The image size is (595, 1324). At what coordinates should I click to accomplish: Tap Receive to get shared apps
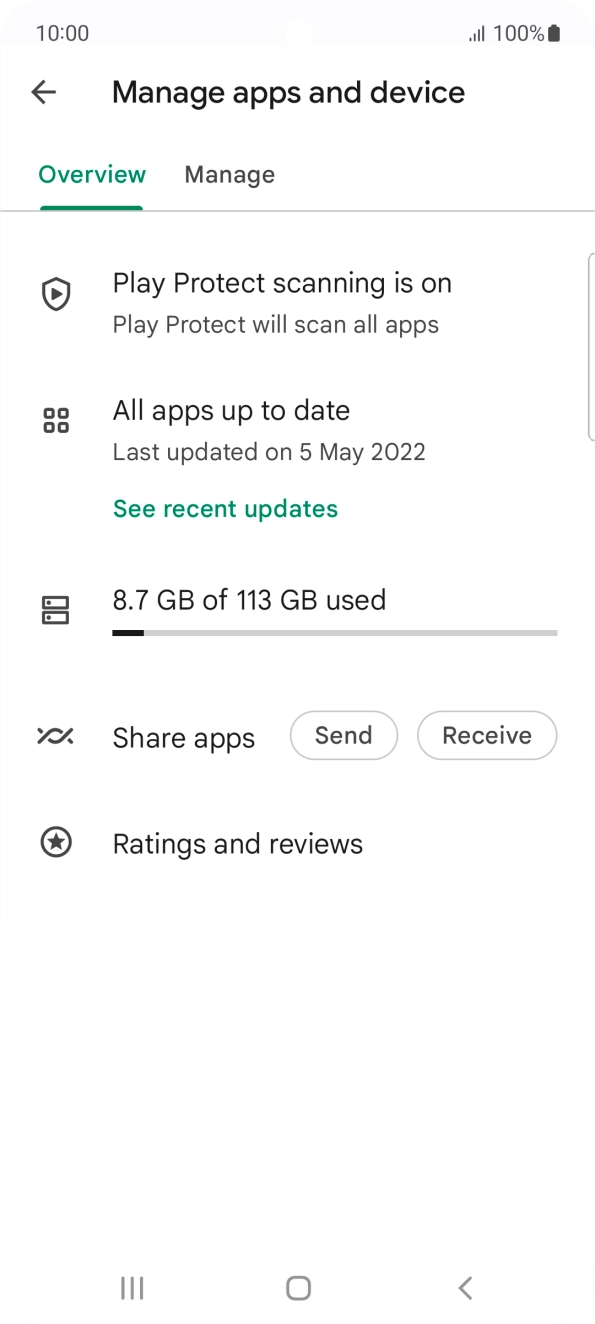point(487,736)
